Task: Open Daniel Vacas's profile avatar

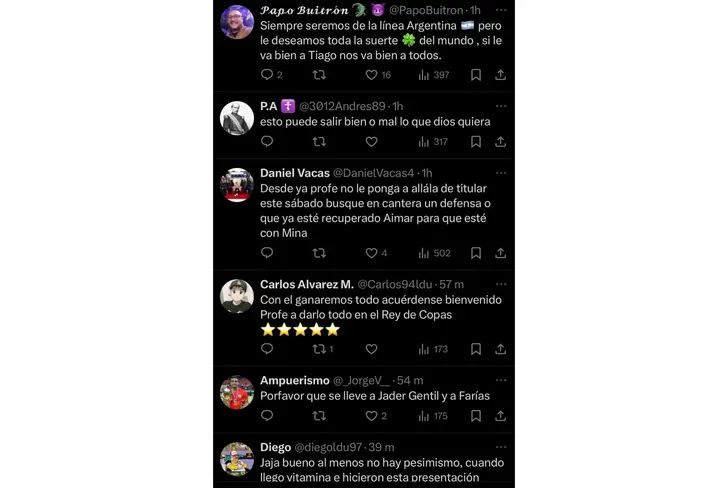Action: [237, 184]
